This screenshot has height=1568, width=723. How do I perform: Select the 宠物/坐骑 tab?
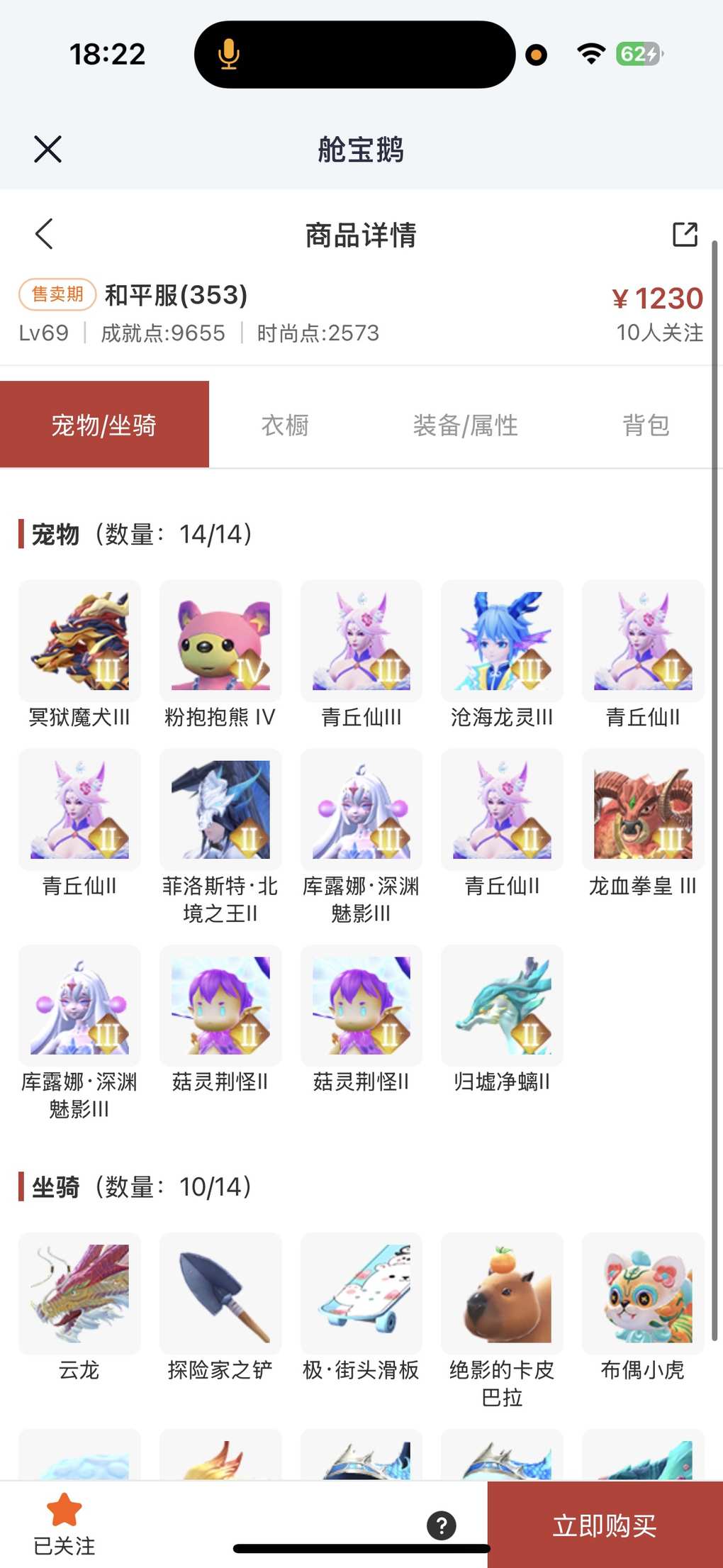104,426
